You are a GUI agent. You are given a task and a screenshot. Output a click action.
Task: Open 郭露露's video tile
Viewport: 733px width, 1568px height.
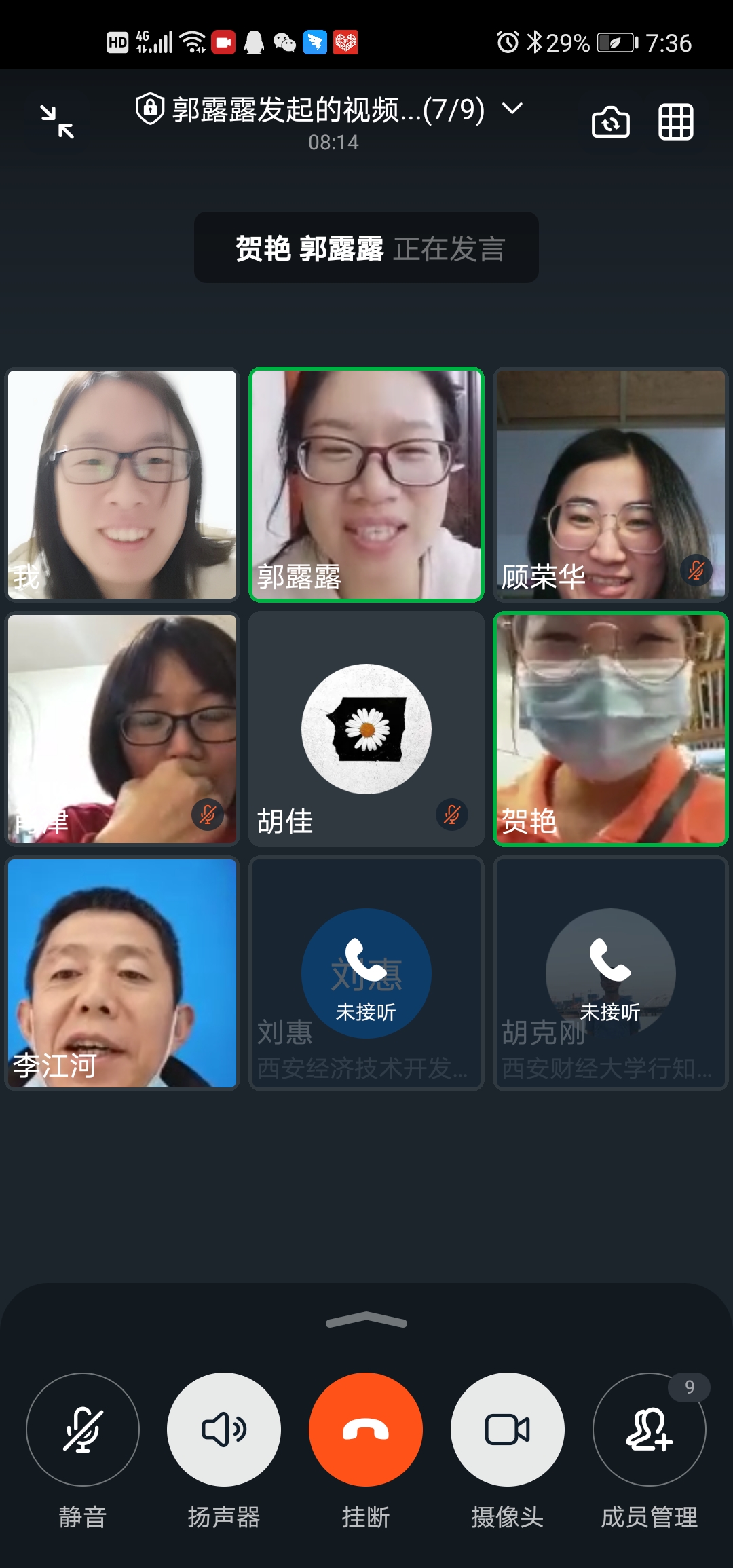[x=366, y=485]
